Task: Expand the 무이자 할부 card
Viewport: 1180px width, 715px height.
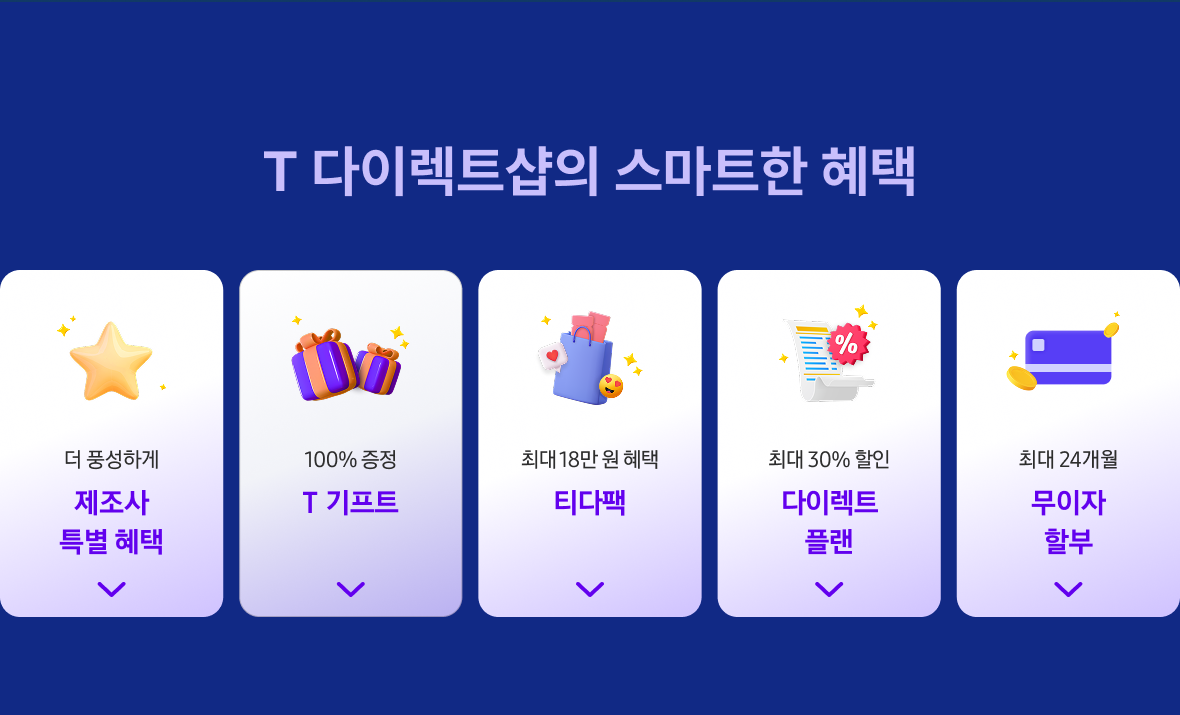Action: click(1068, 589)
